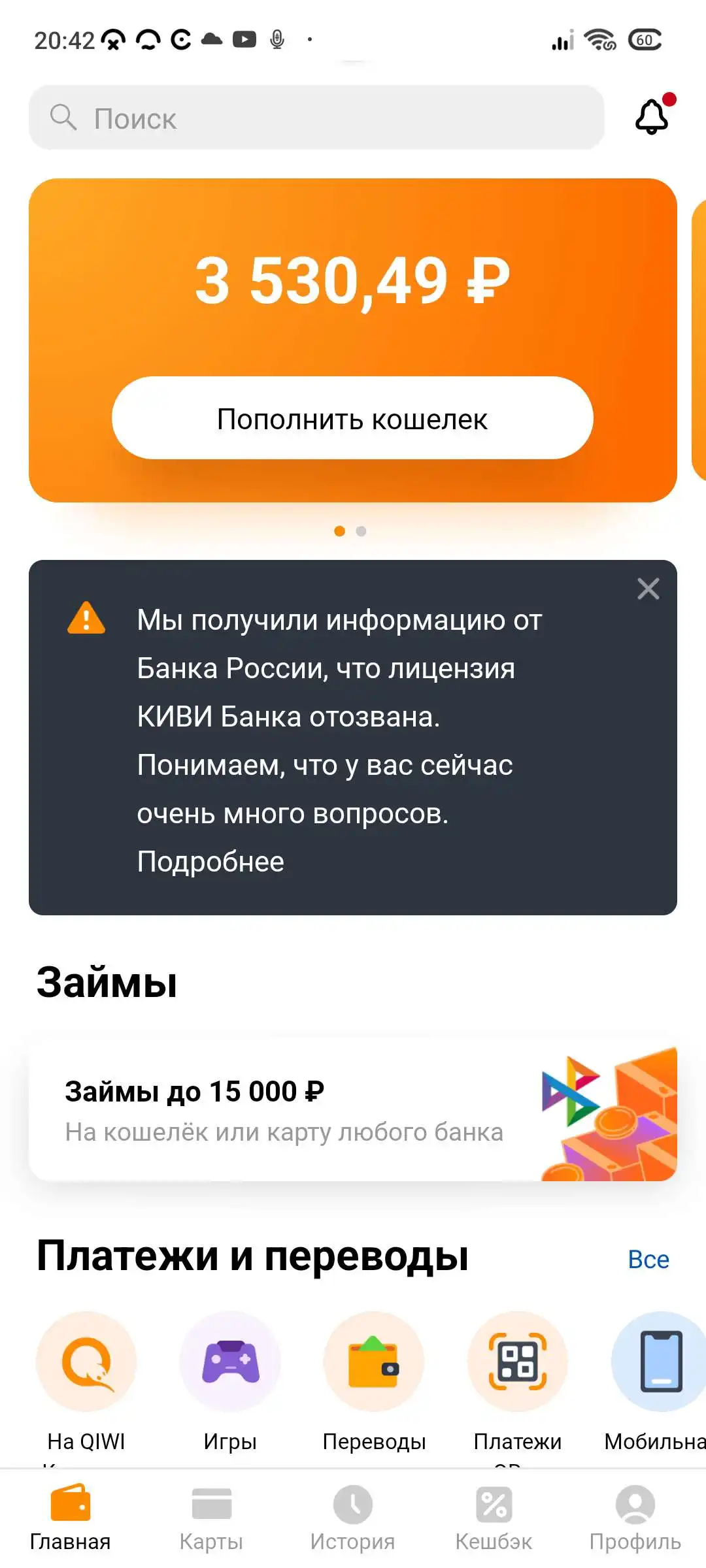Open the Переводы category
The height and width of the screenshot is (1568, 706).
pyautogui.click(x=374, y=1363)
